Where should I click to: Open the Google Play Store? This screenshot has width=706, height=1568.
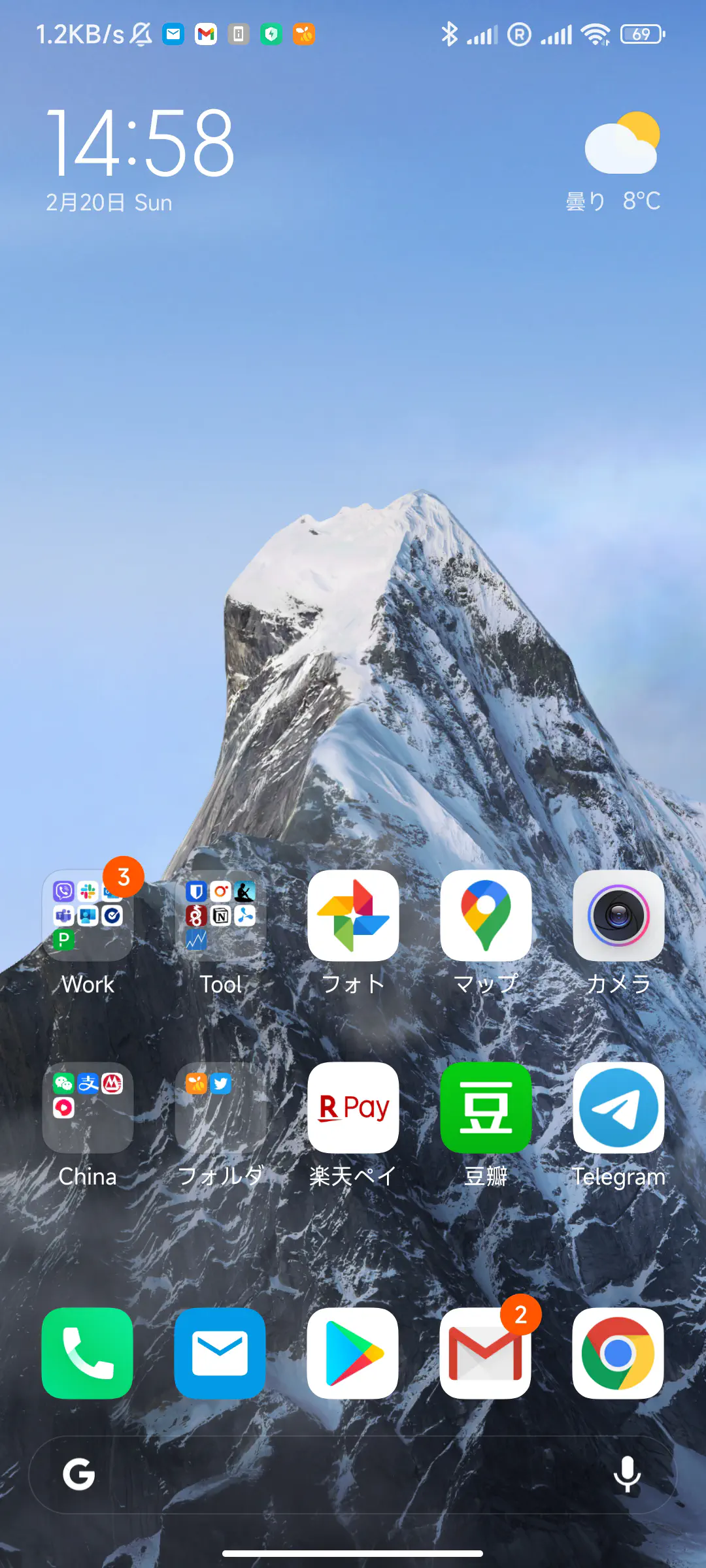[353, 1352]
